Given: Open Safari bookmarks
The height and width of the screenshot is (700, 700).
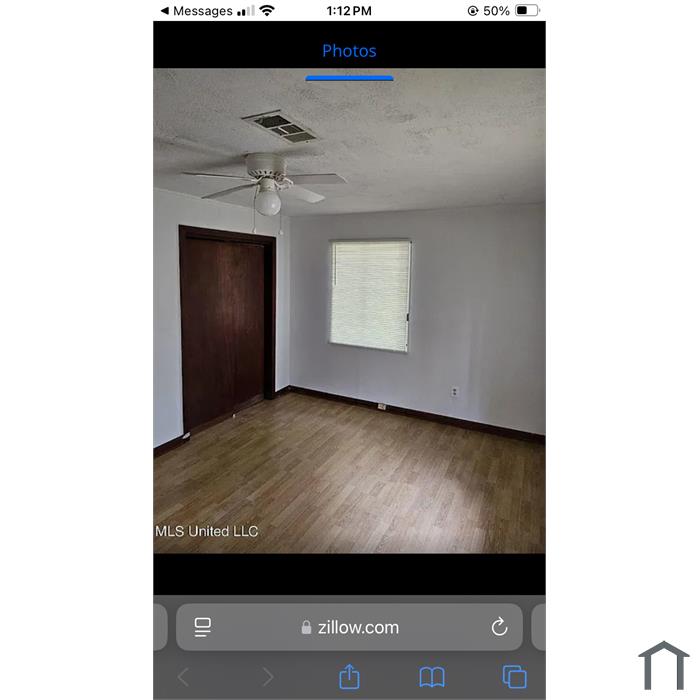Looking at the screenshot, I should (x=432, y=677).
